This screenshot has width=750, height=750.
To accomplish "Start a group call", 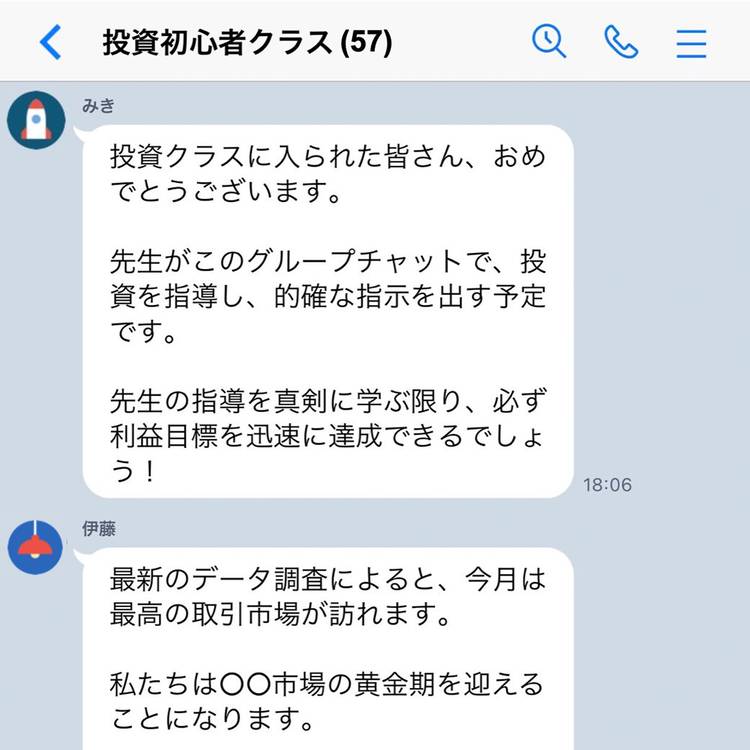I will click(x=621, y=42).
